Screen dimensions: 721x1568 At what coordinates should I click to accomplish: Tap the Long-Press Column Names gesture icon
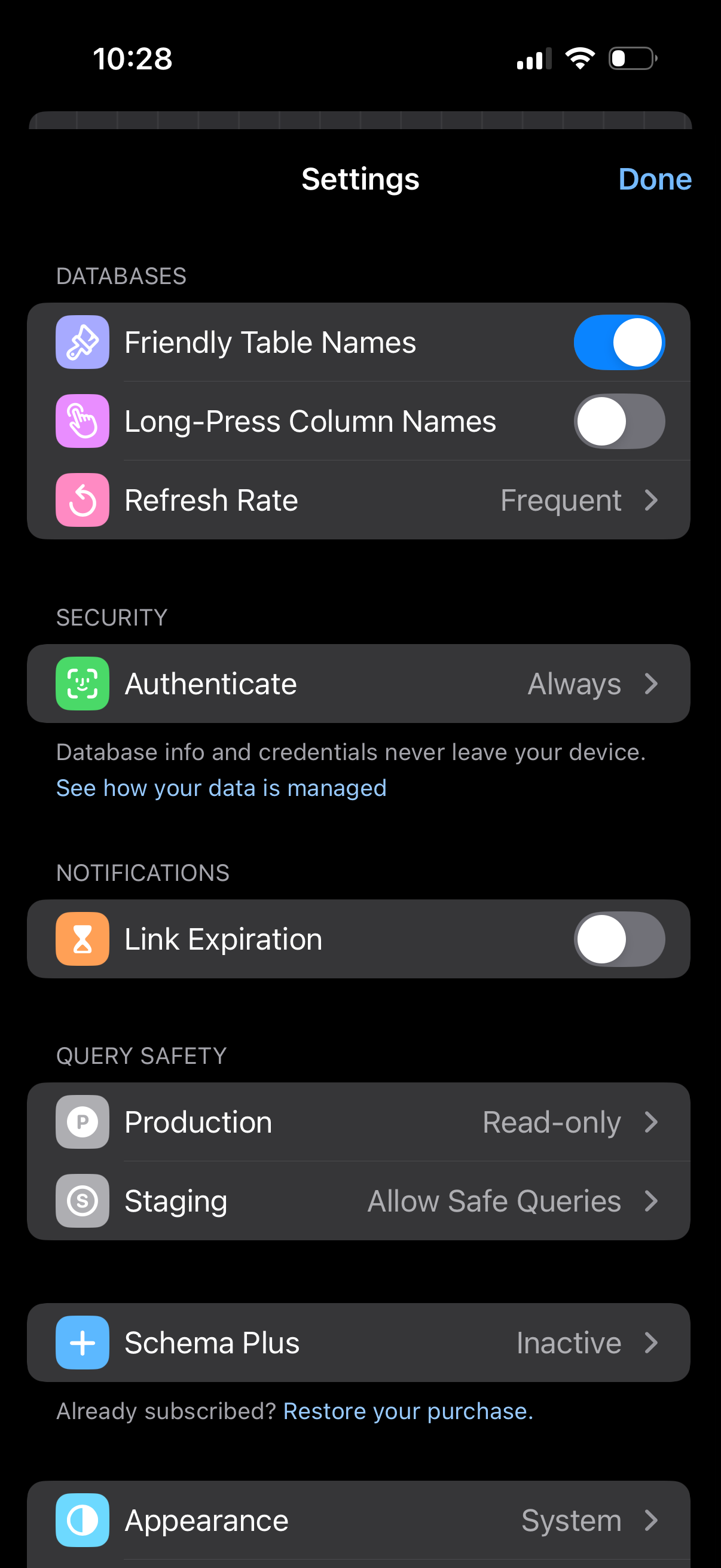[82, 421]
